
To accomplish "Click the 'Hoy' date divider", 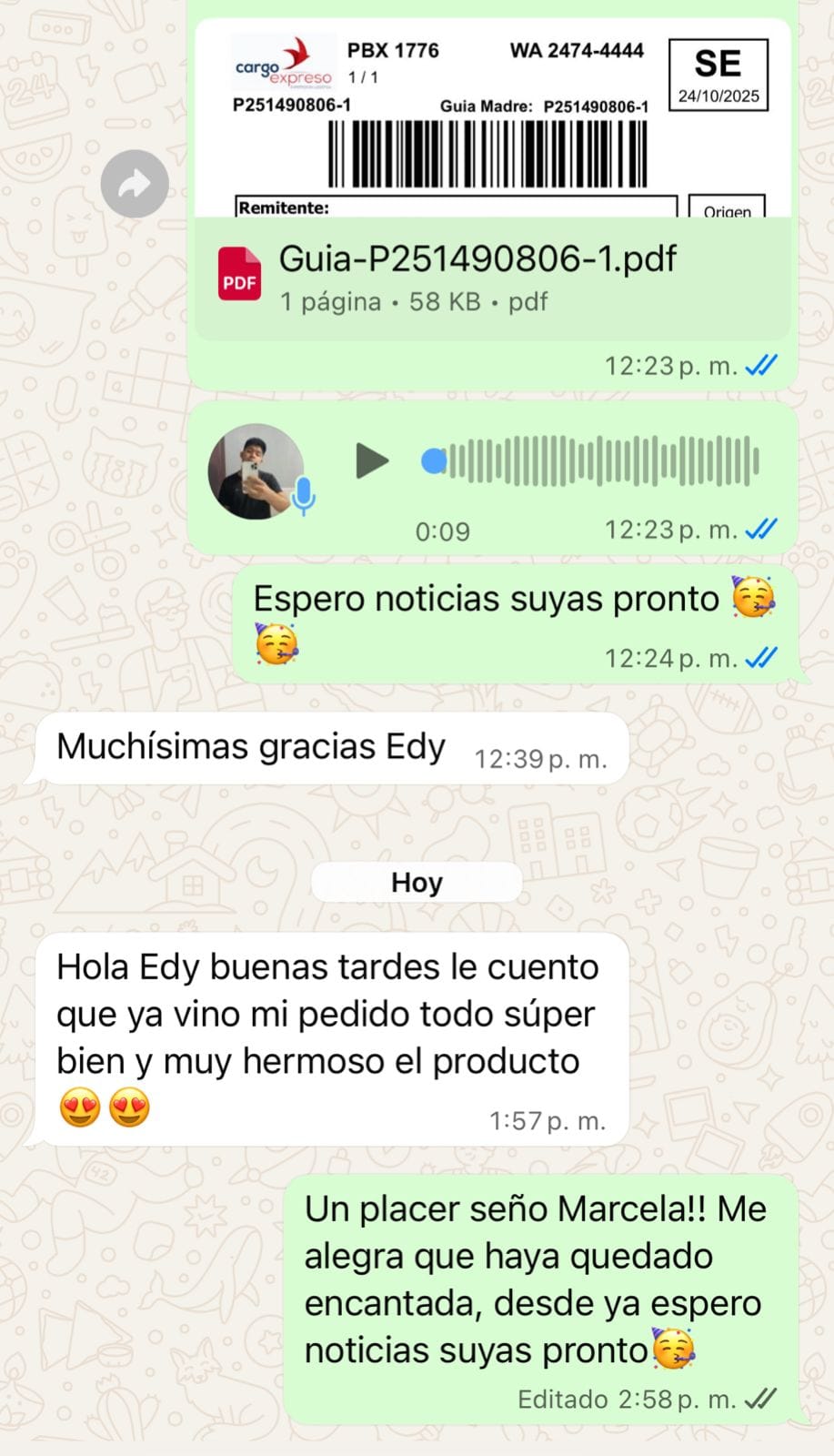I will point(415,881).
